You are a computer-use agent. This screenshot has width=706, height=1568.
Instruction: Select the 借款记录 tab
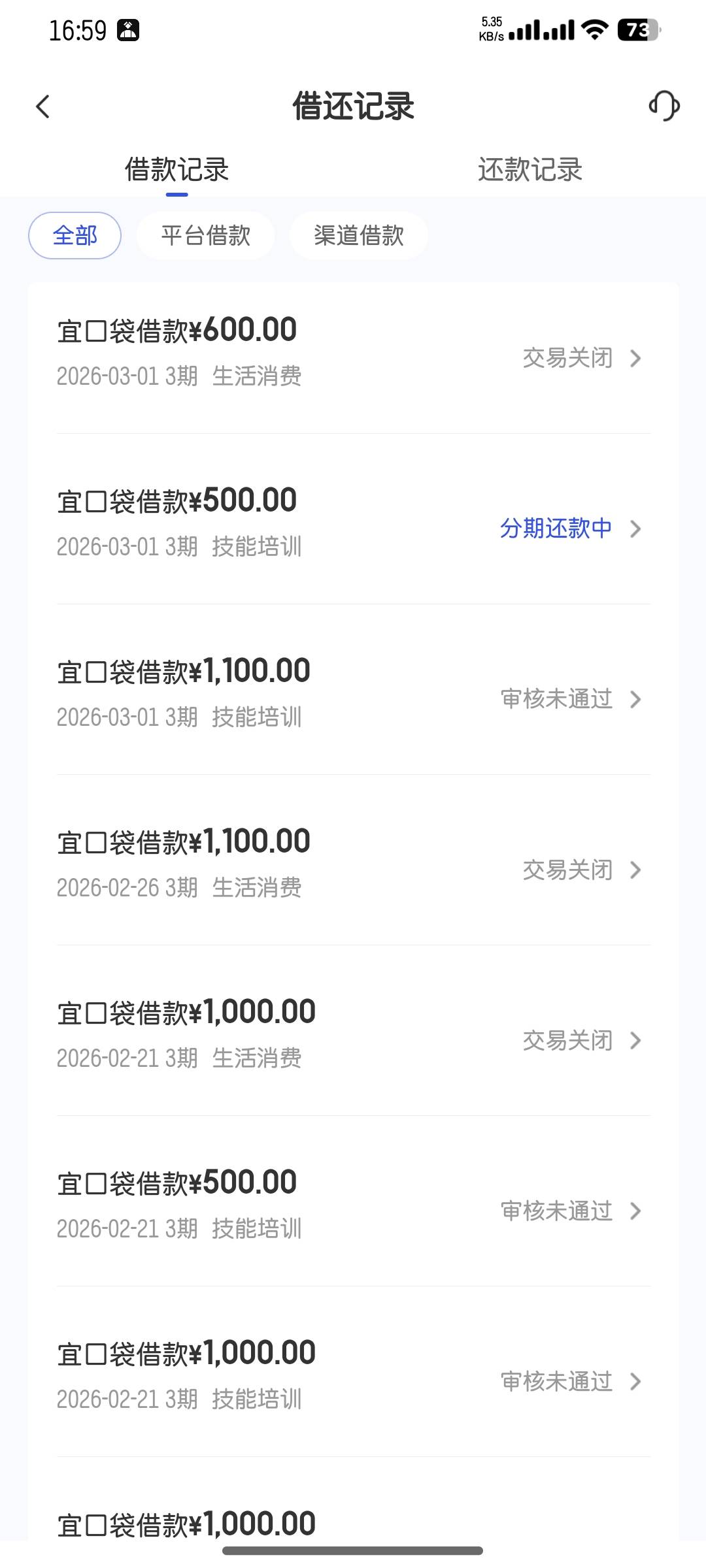(176, 170)
